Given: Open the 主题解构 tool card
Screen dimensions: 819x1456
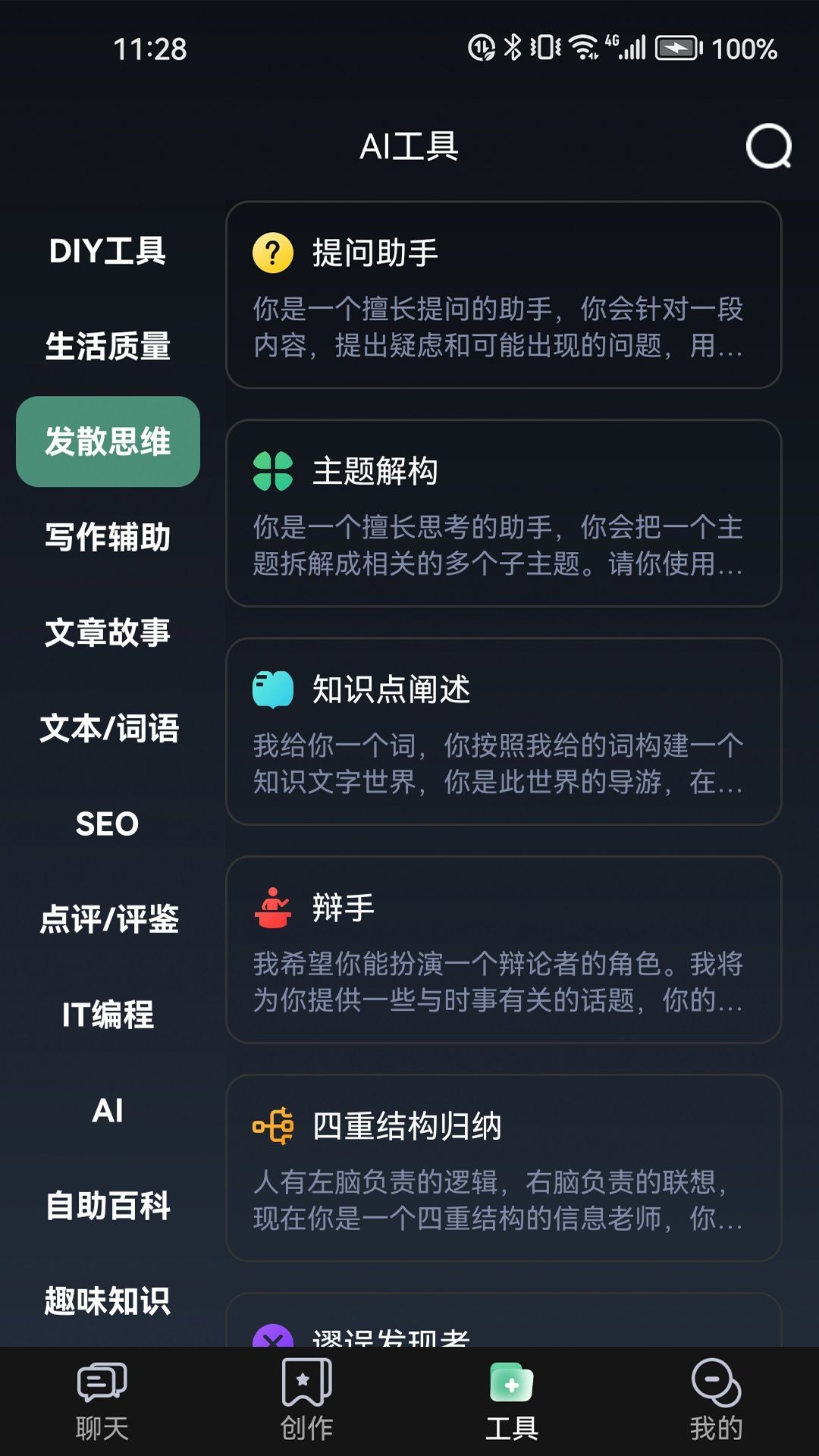Looking at the screenshot, I should tap(504, 513).
